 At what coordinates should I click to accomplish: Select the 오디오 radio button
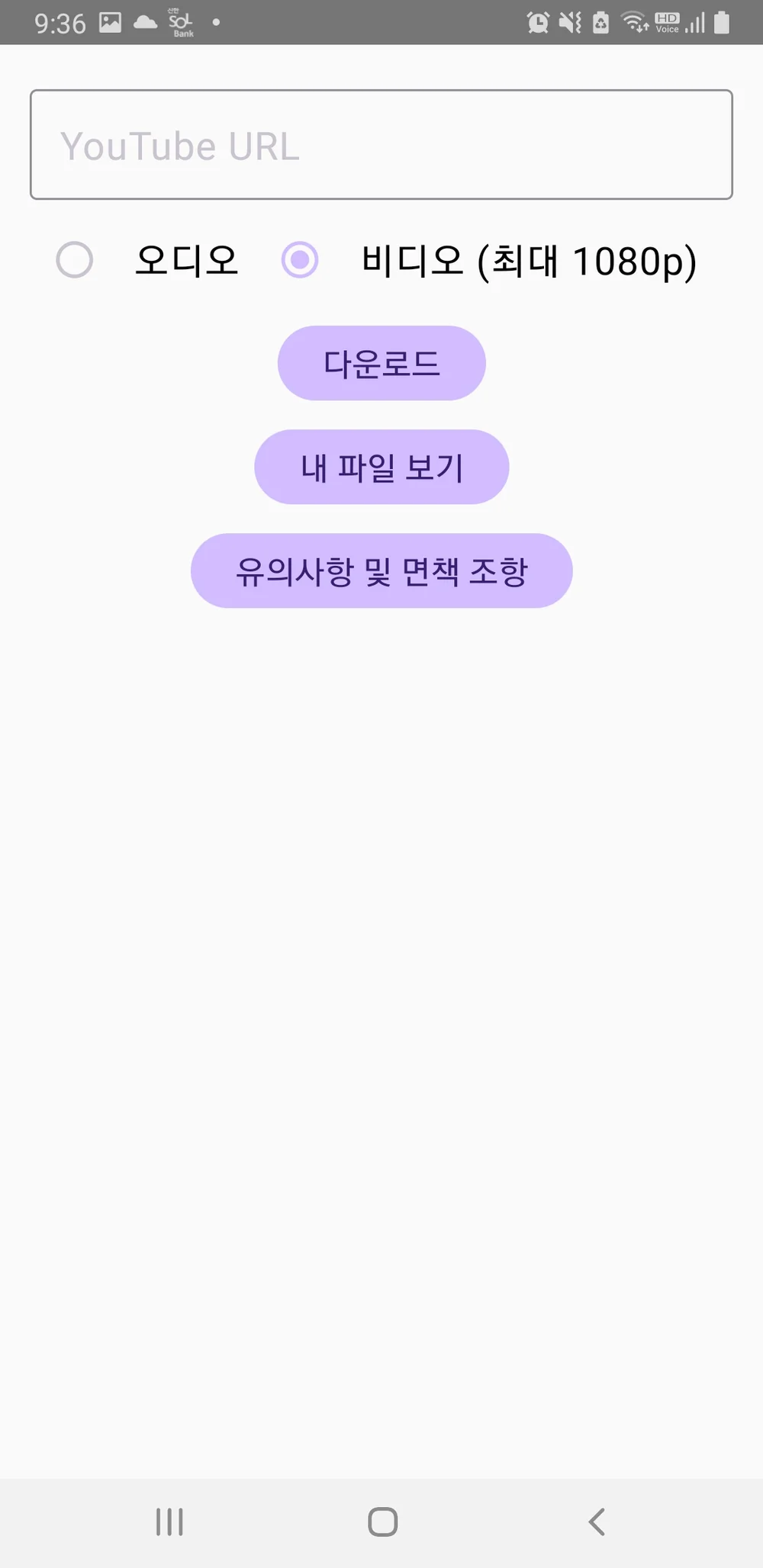pos(75,260)
